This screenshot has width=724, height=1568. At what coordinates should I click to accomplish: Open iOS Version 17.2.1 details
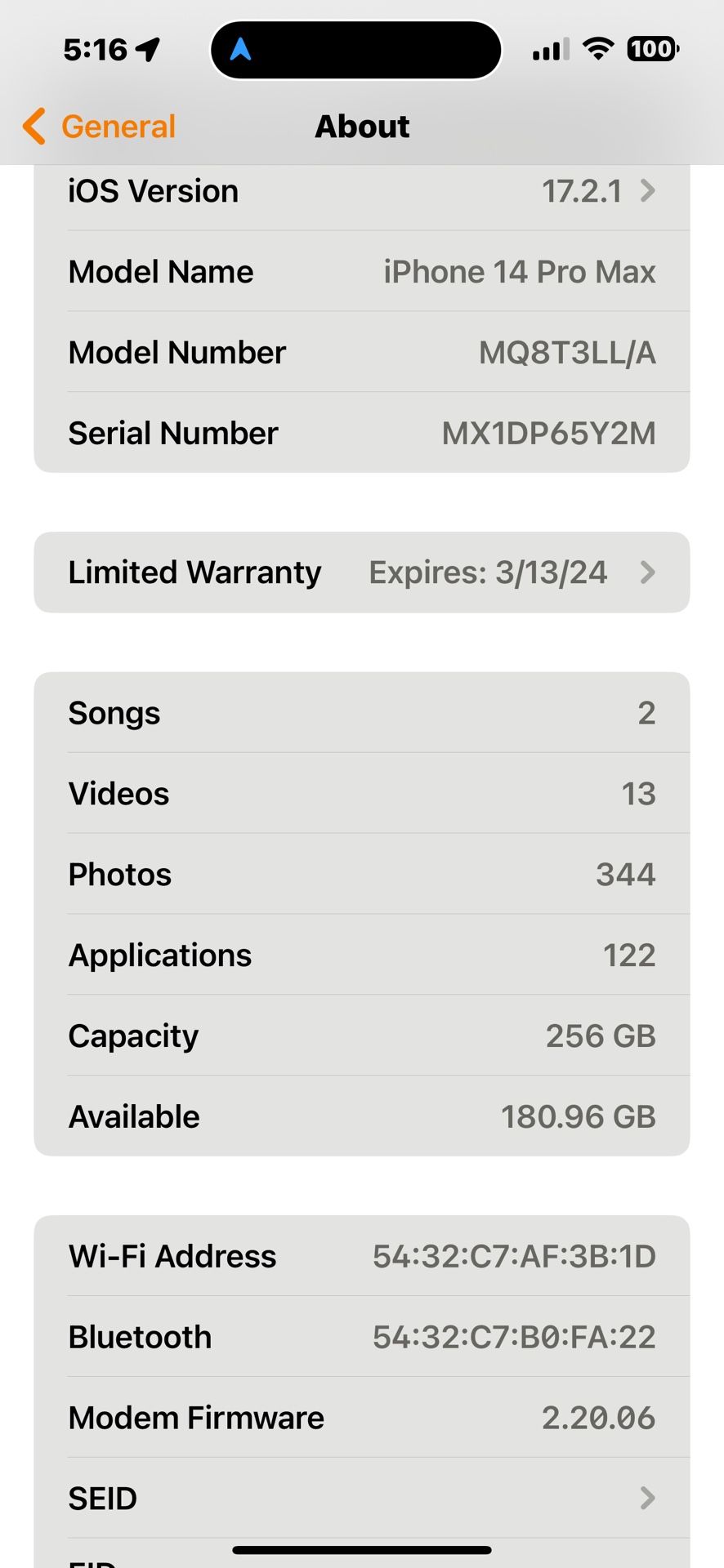361,191
